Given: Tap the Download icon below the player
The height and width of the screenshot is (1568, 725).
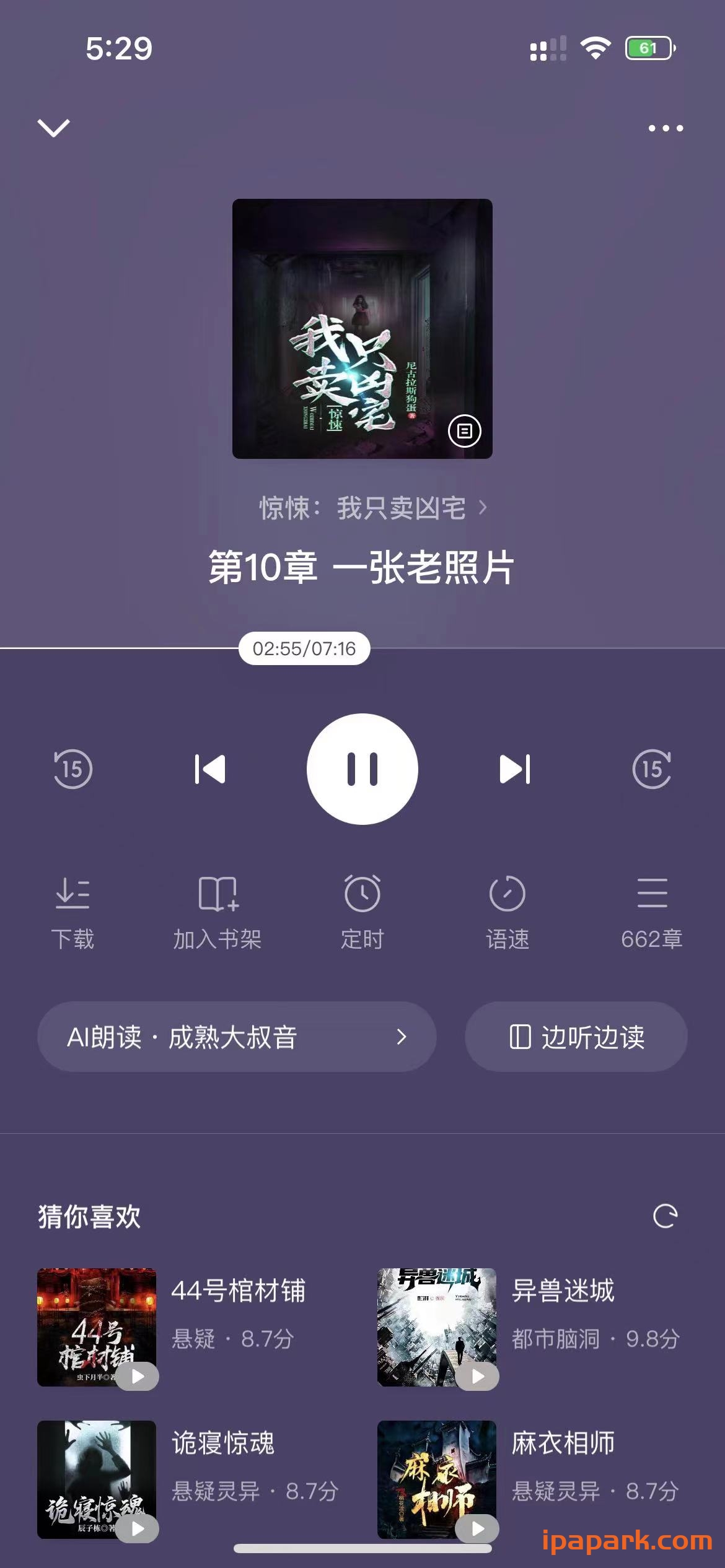Looking at the screenshot, I should pyautogui.click(x=73, y=910).
